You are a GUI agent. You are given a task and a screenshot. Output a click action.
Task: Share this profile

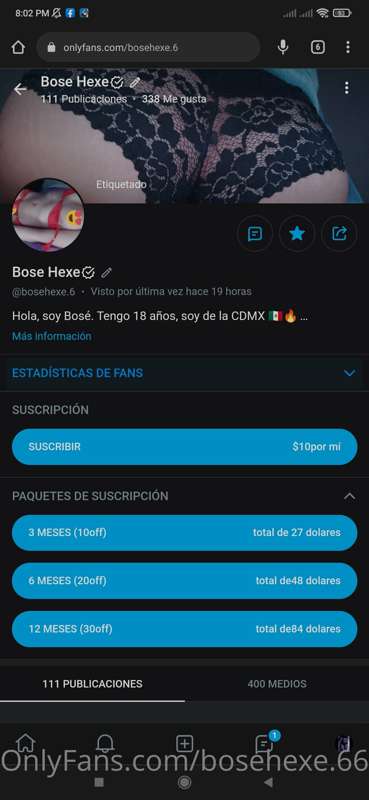pyautogui.click(x=339, y=234)
